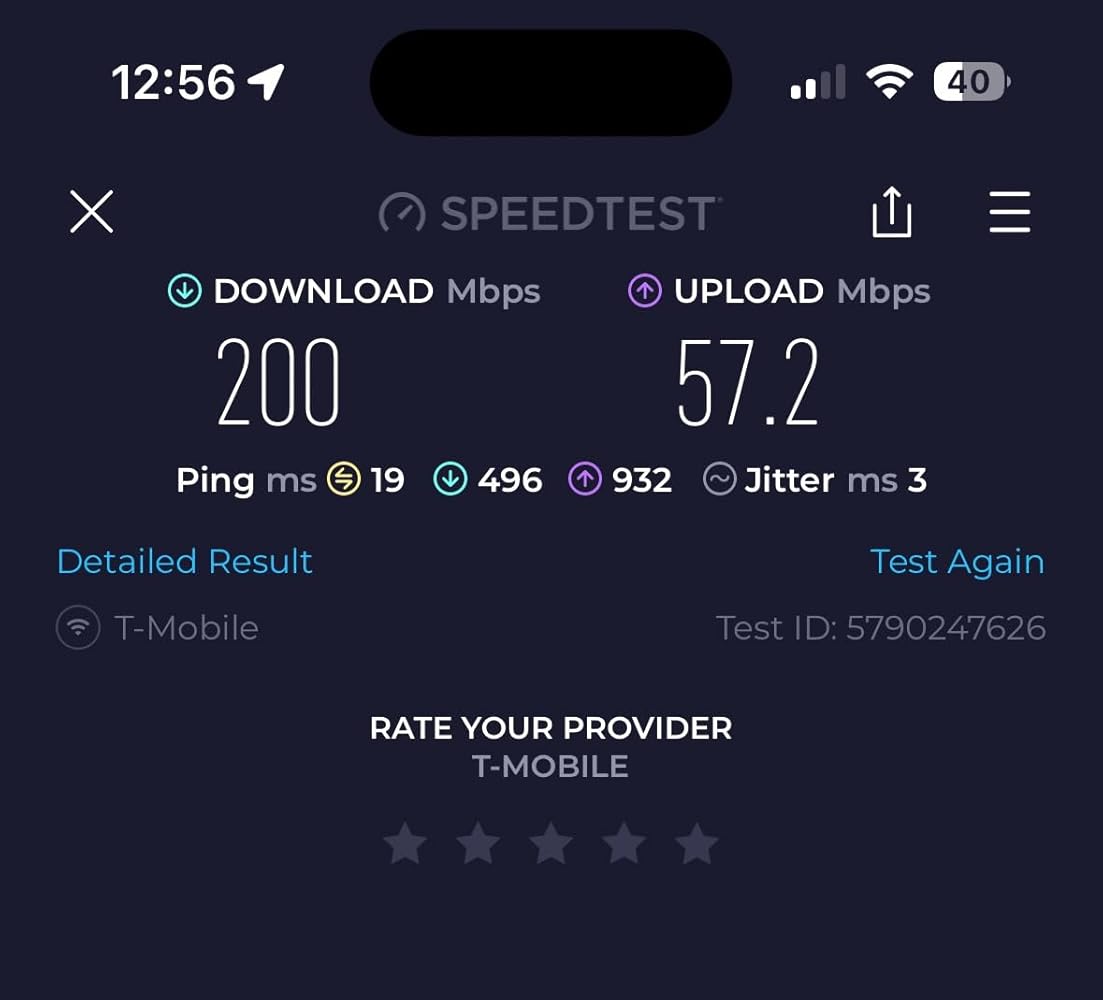Rate T-Mobile five stars

(697, 845)
